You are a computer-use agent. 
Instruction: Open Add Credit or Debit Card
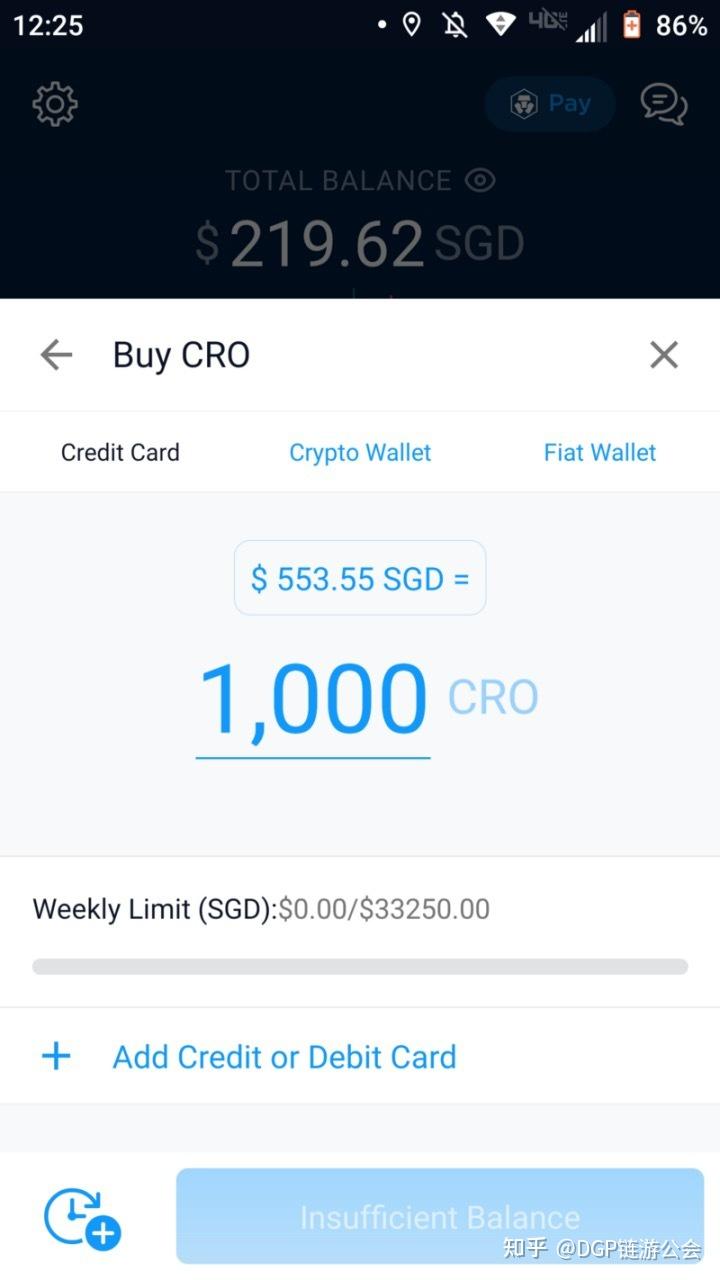284,1056
